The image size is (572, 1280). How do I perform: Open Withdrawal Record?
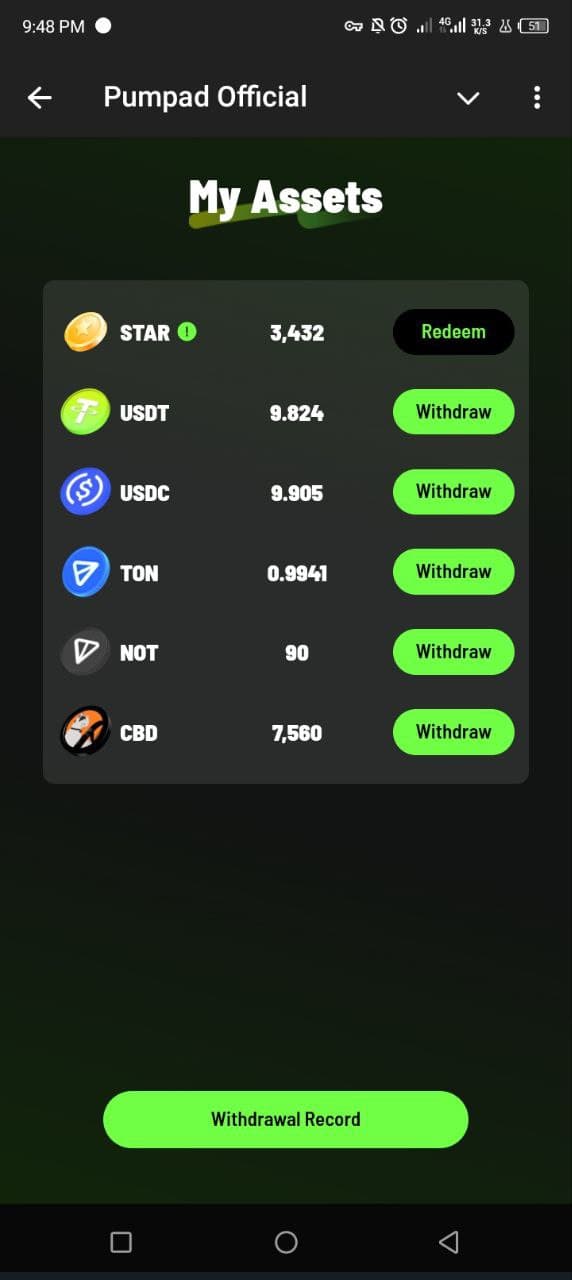285,1119
